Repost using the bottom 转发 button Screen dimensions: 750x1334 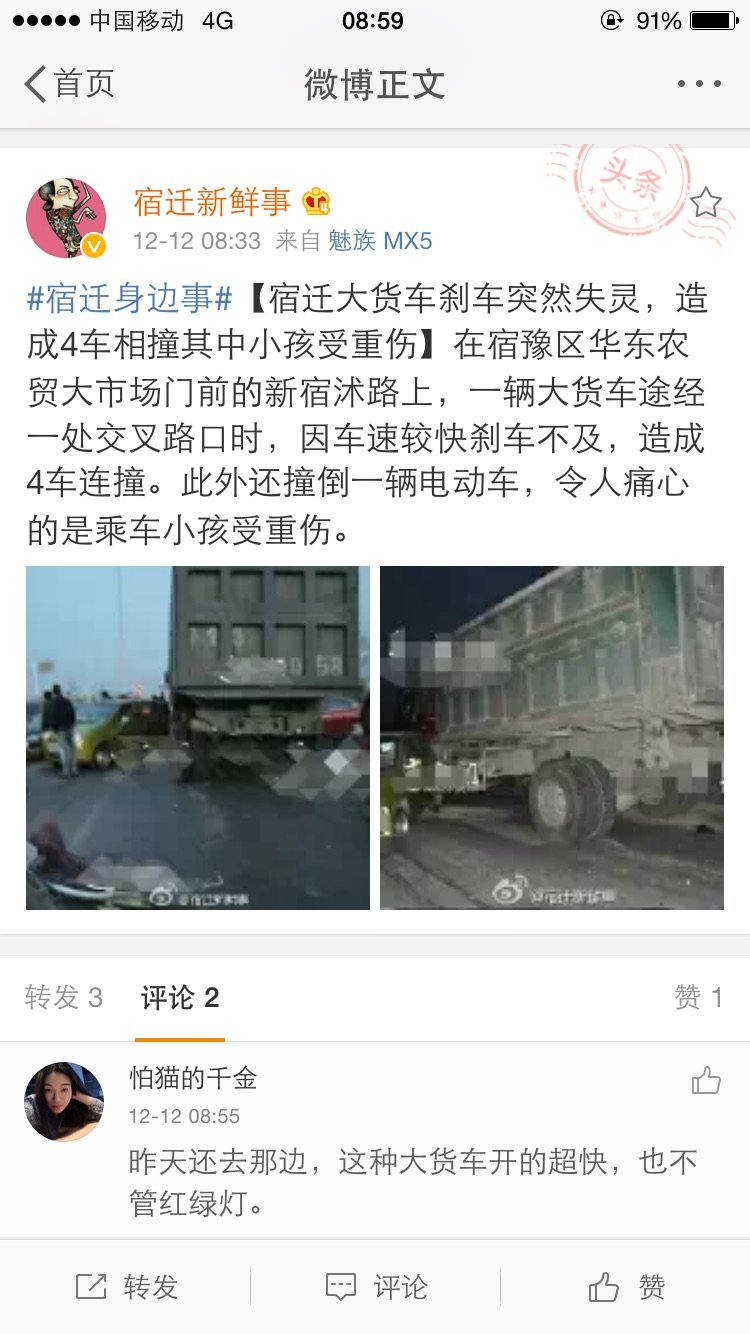click(x=126, y=1287)
